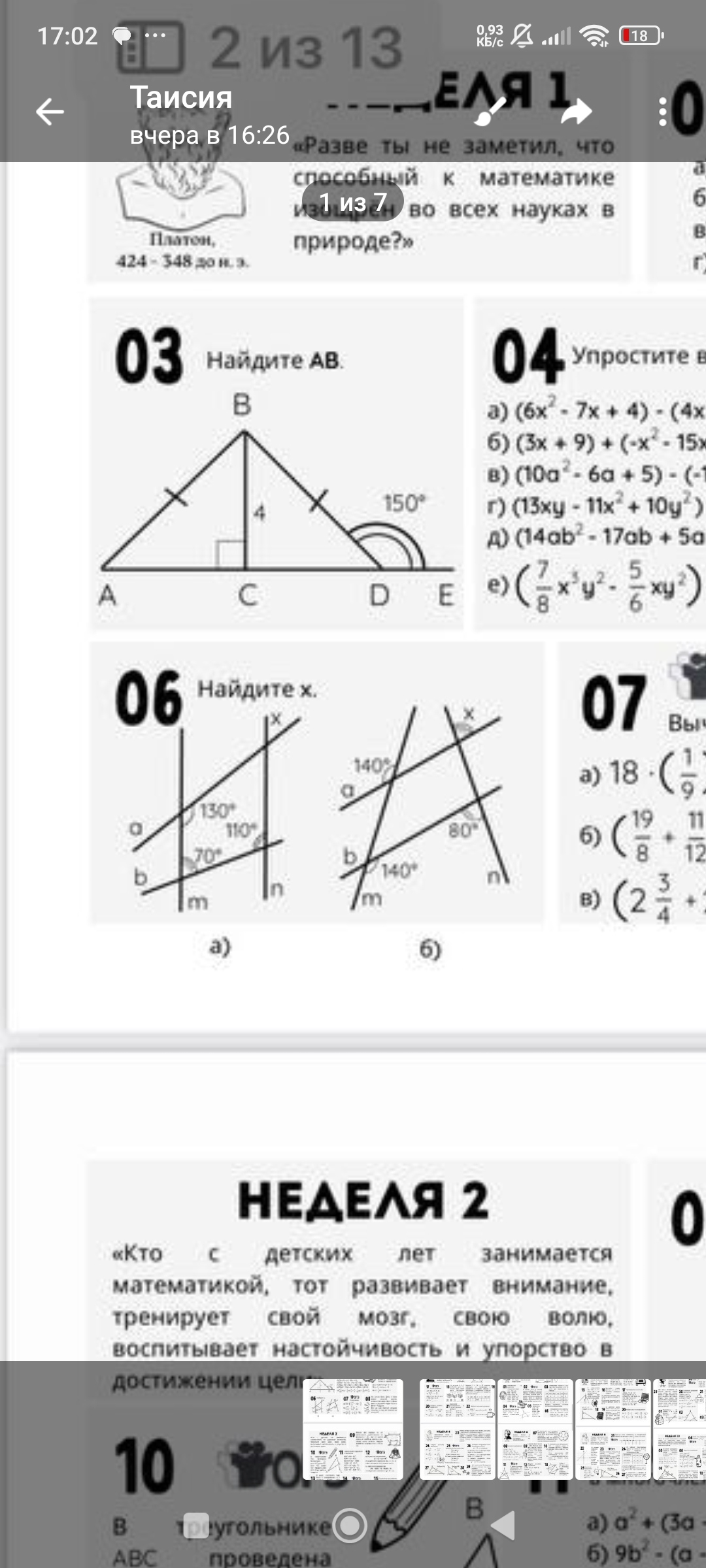
Task: Open the third thumbnail in the strip
Action: coord(535,1429)
